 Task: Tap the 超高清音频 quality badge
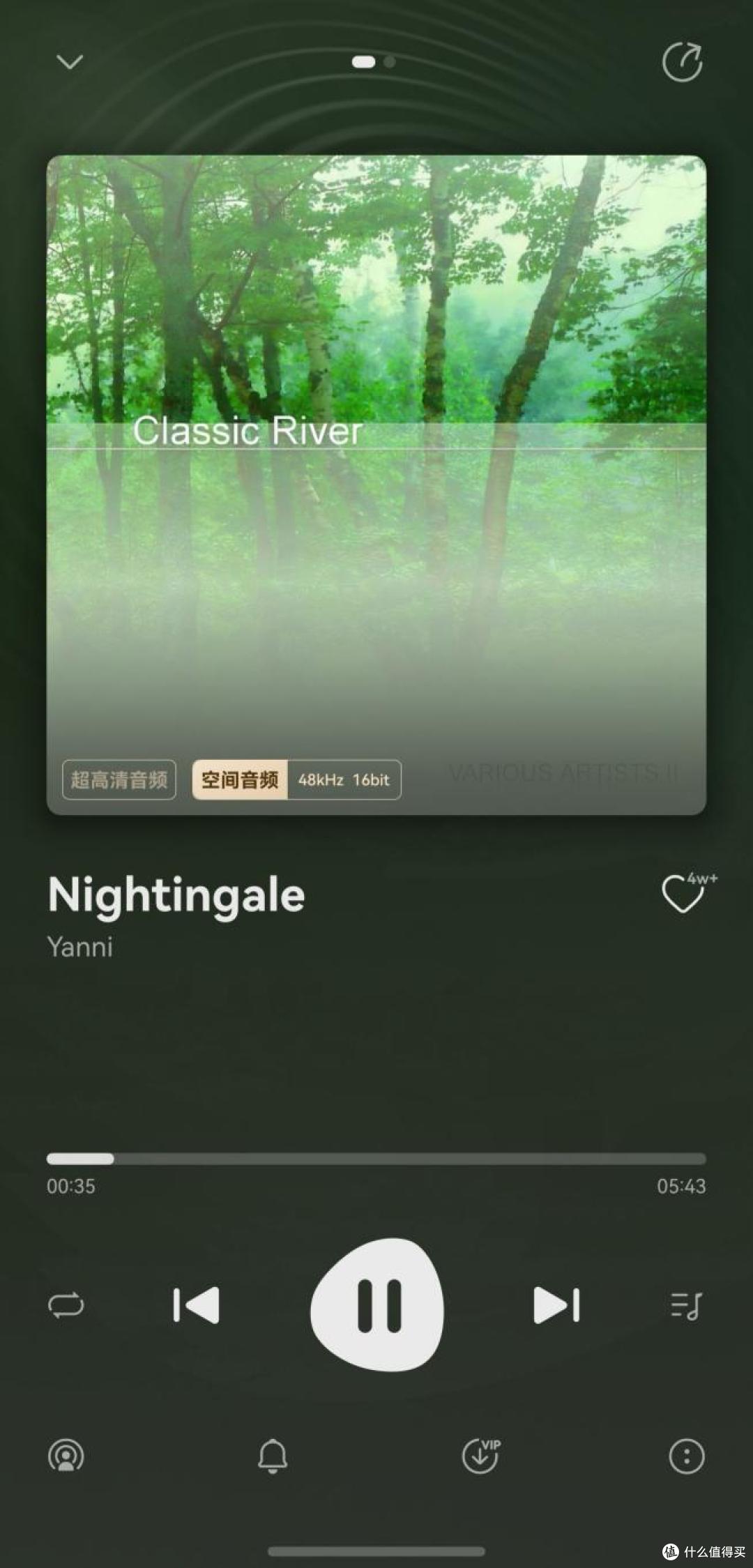click(119, 779)
